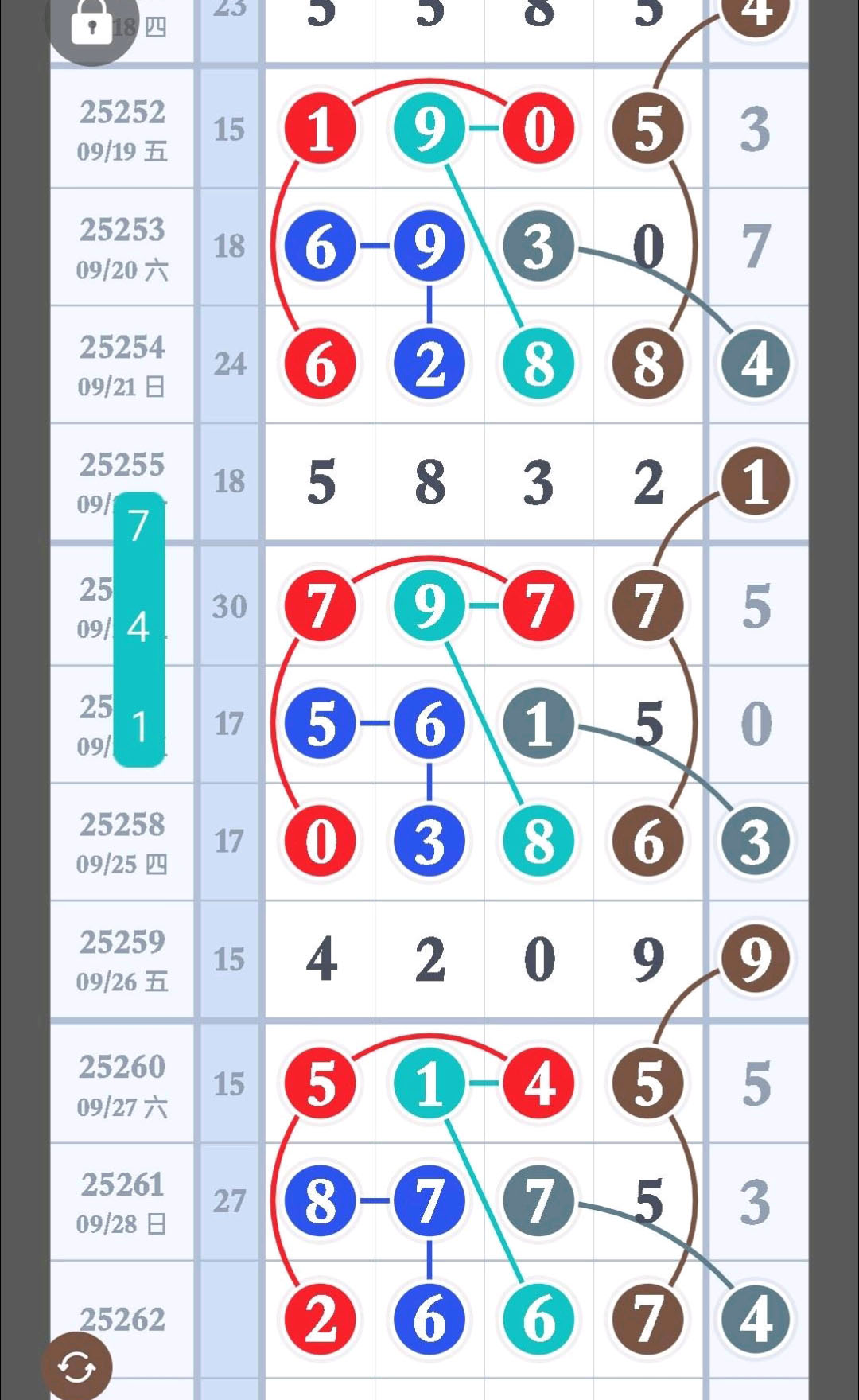
Task: Select 7 in the teal vertical selector
Action: 138,526
